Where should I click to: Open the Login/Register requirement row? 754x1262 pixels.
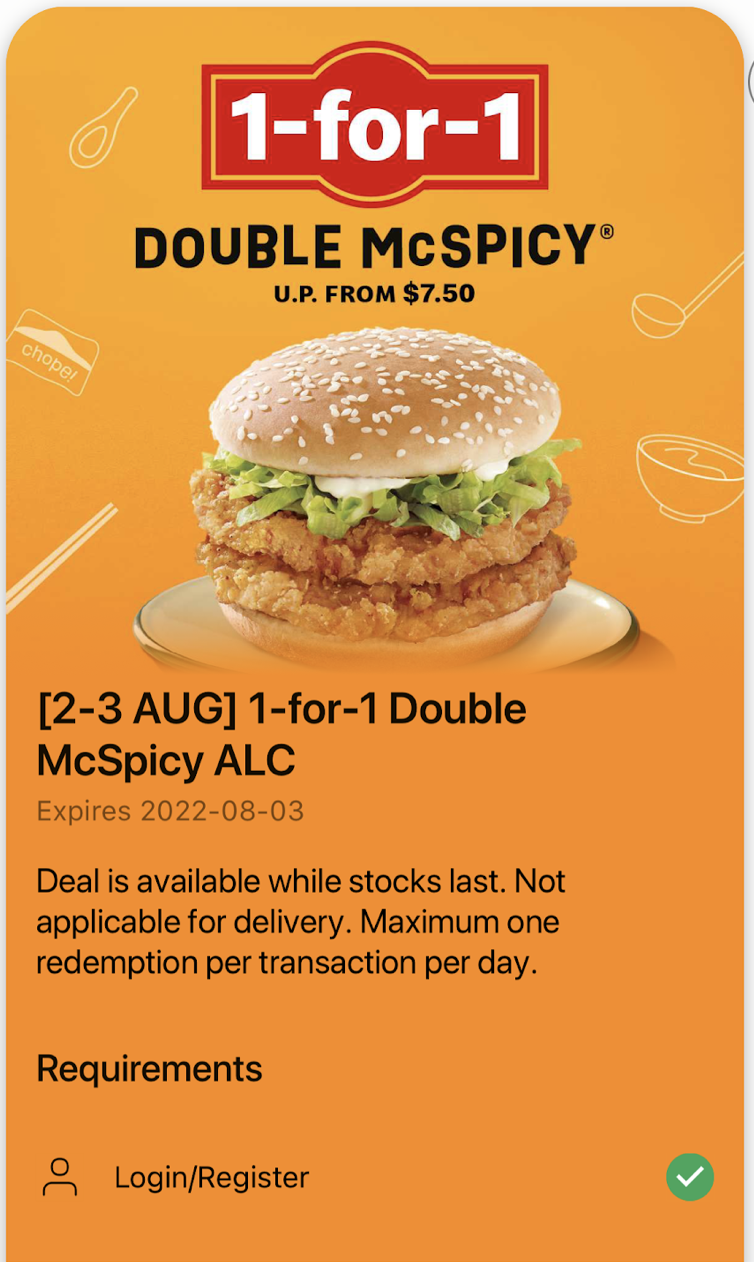377,1177
